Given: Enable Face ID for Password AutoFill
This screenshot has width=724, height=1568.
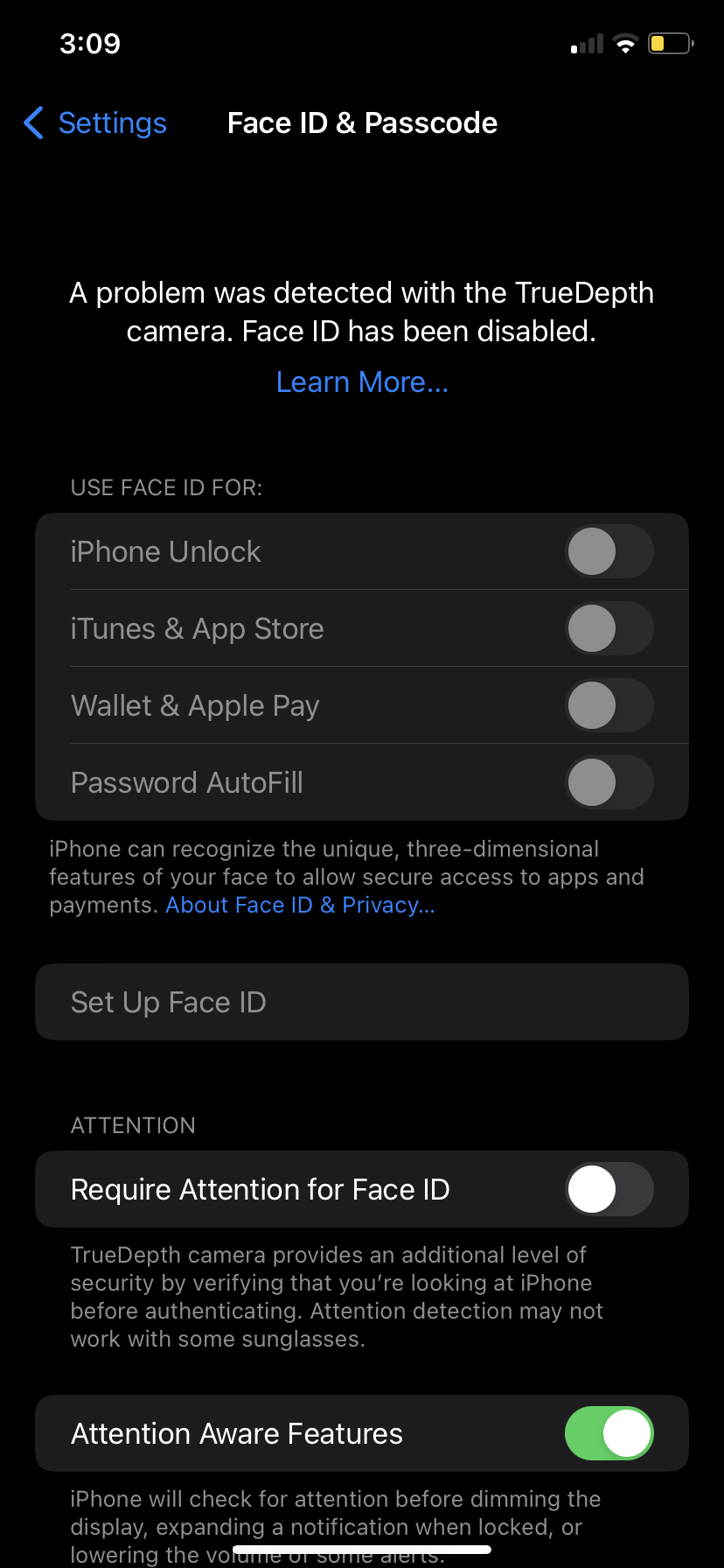Looking at the screenshot, I should 609,782.
